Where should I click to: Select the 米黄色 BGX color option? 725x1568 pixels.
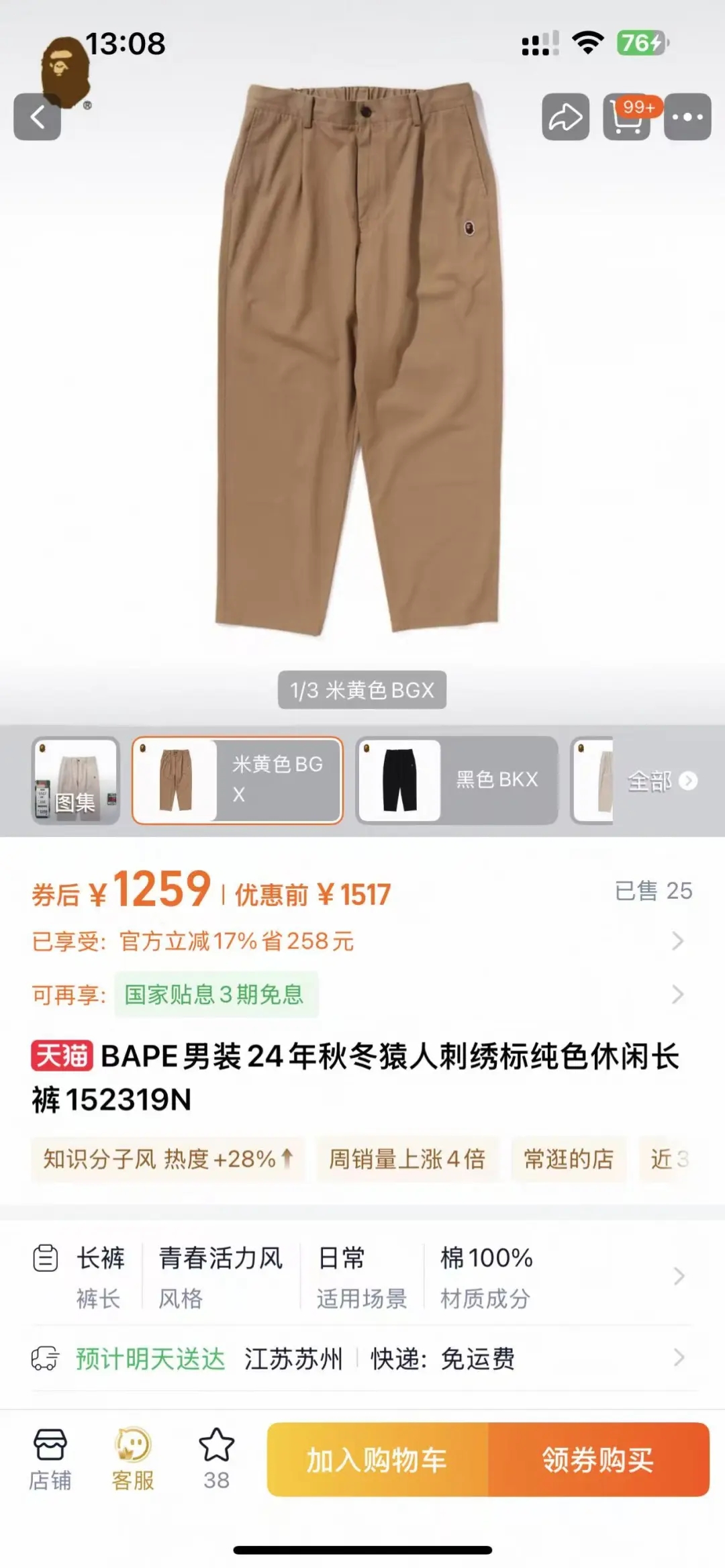pos(238,781)
